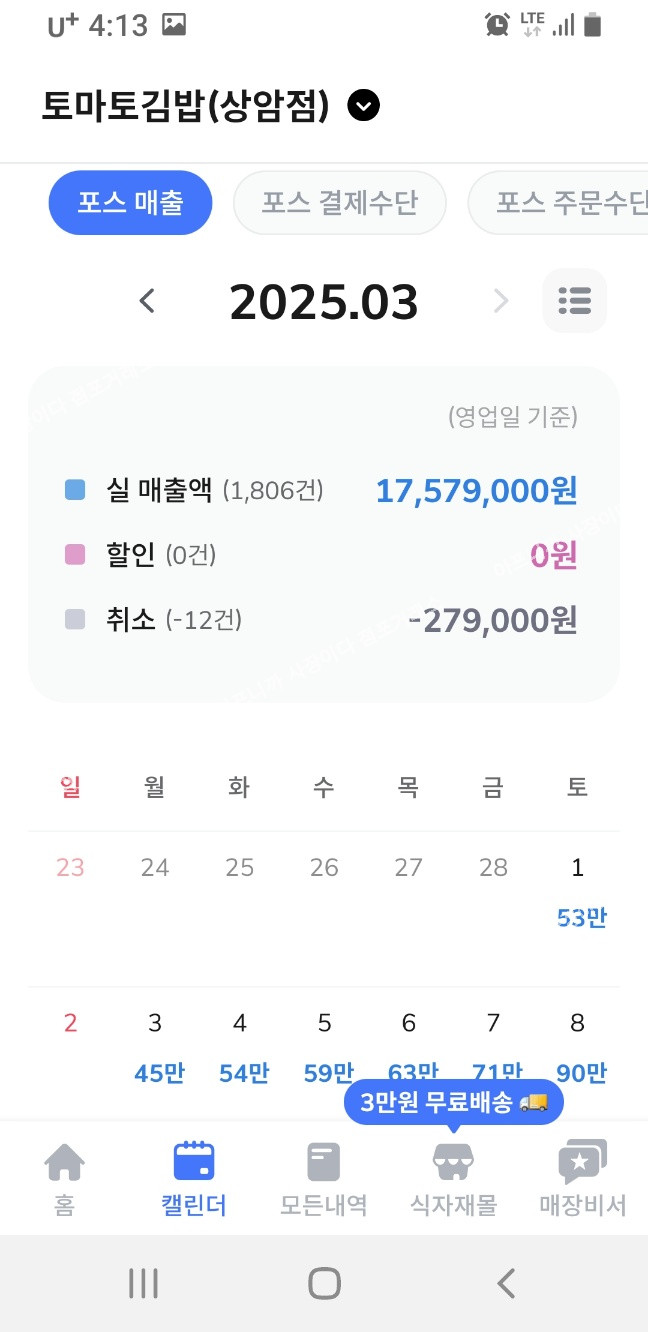Open the 식자재몰 tab
The width and height of the screenshot is (648, 1332).
click(x=453, y=1178)
